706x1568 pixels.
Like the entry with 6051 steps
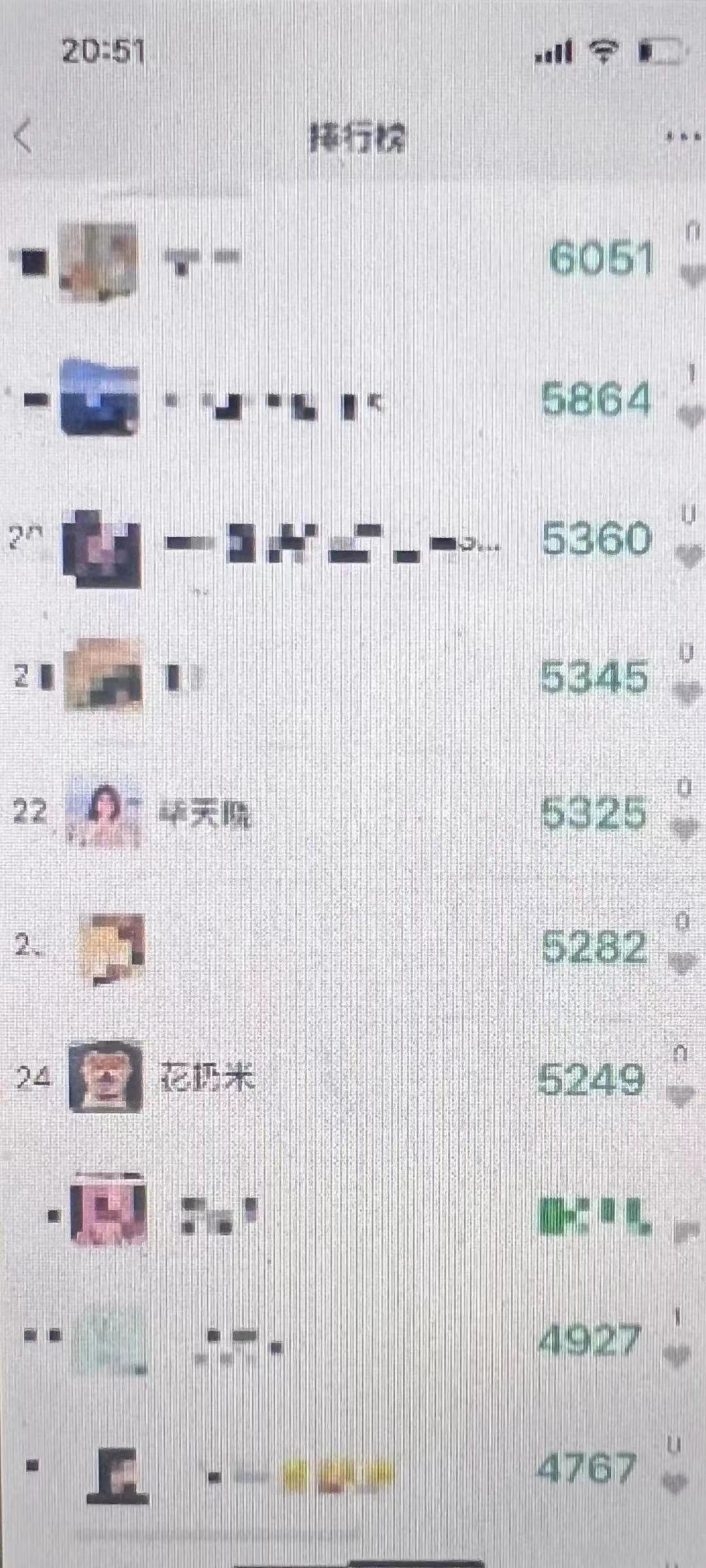[x=691, y=276]
